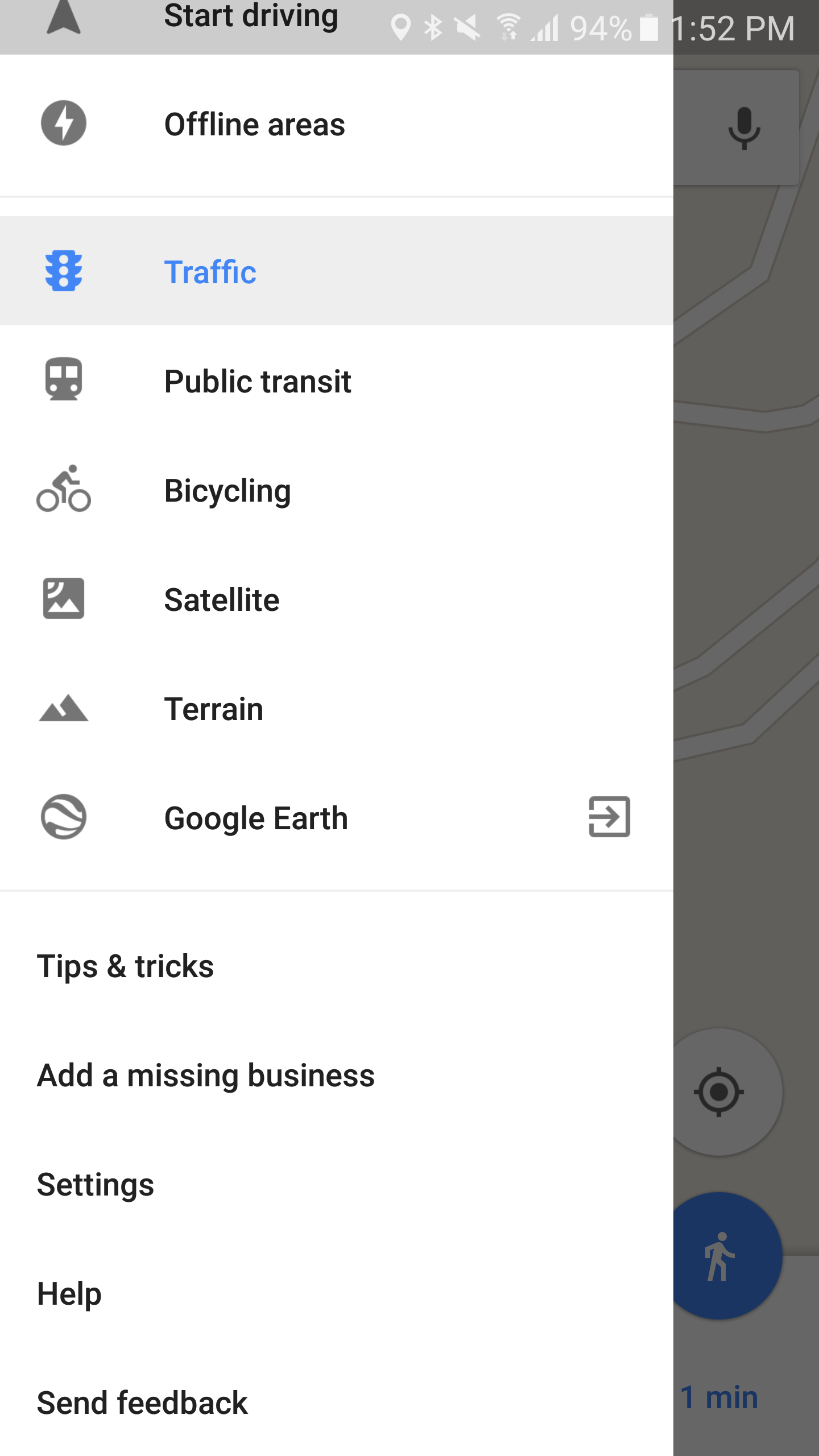The width and height of the screenshot is (819, 1456).
Task: Toggle the Traffic overlay off
Action: point(210,271)
